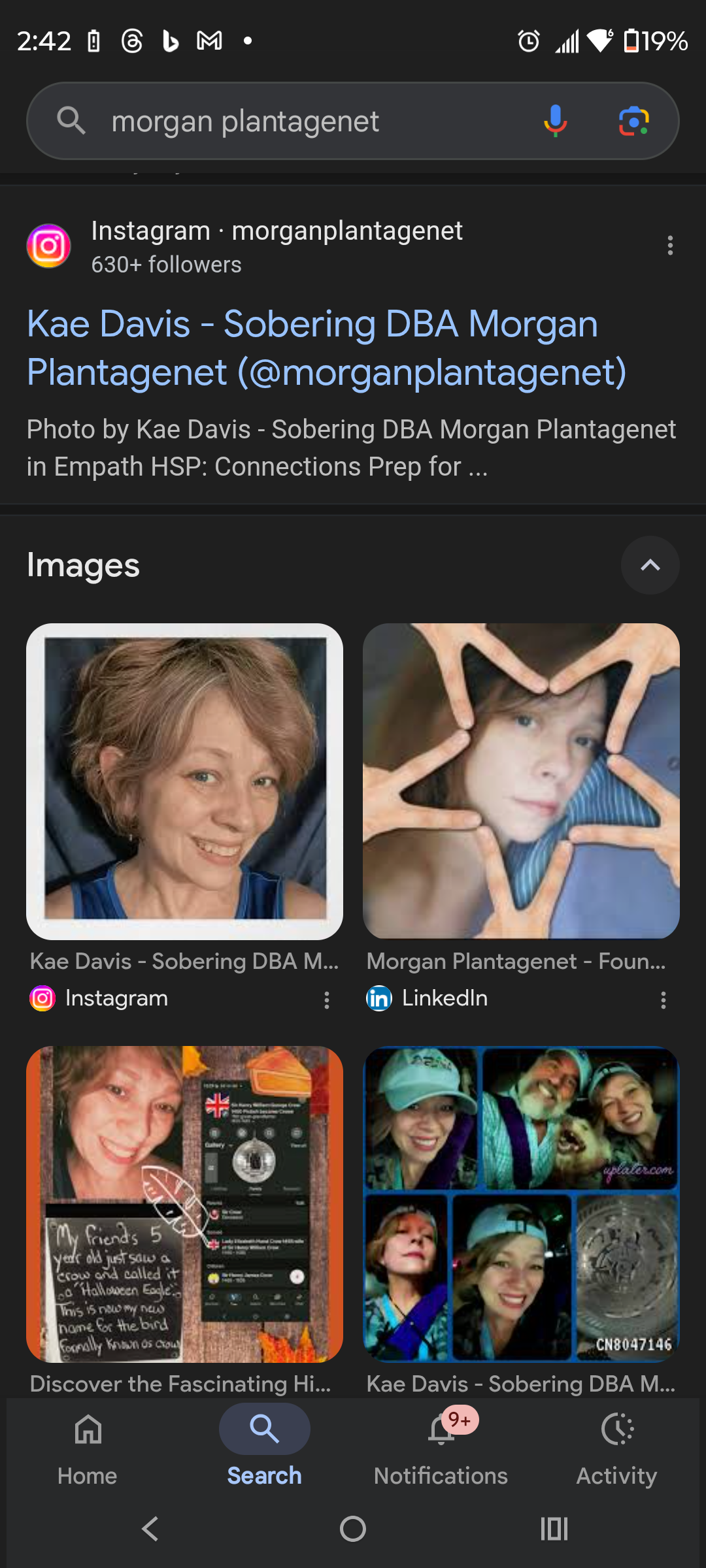
Task: Open recent apps from the navigation bar
Action: (554, 1529)
